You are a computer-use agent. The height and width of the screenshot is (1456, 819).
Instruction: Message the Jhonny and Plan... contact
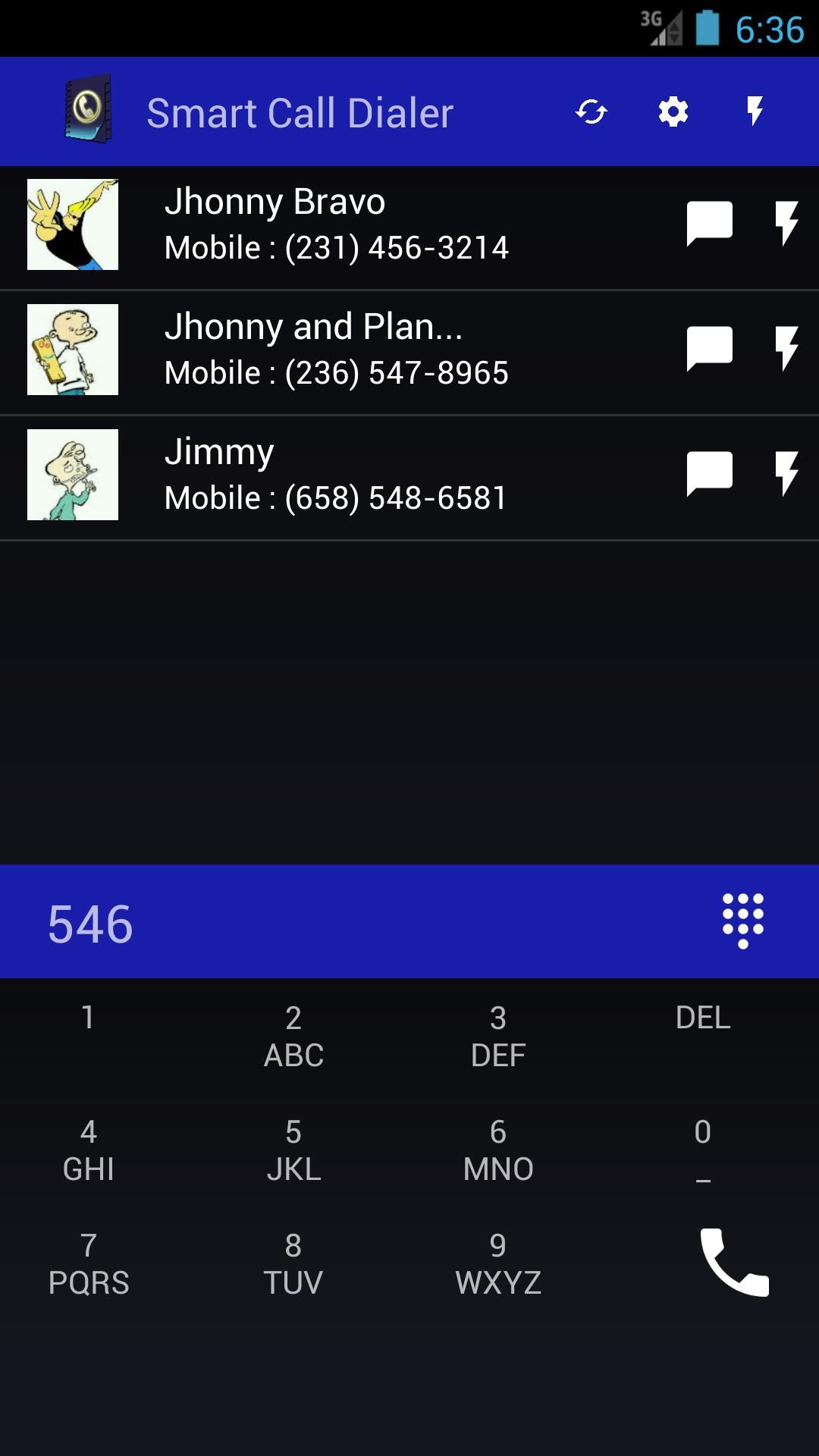[x=709, y=349]
